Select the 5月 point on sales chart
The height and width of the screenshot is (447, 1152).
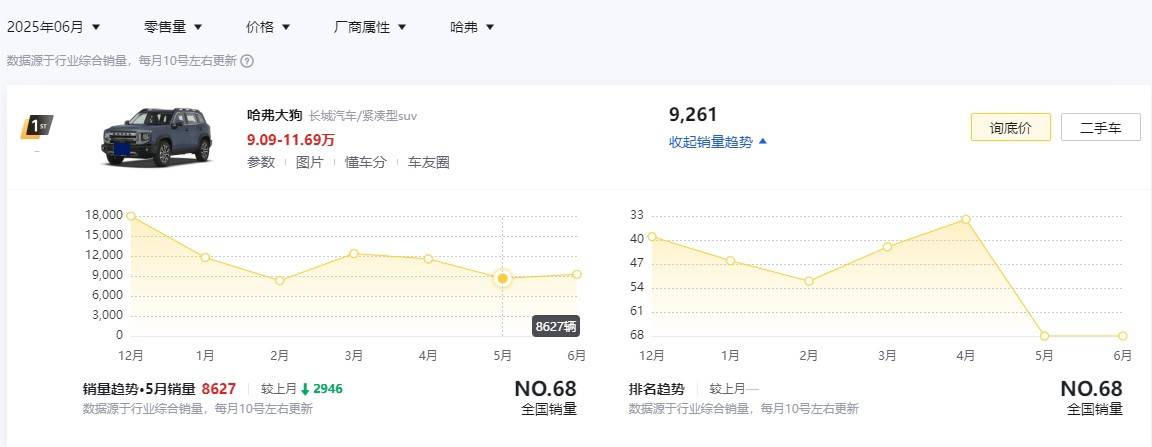pos(503,278)
